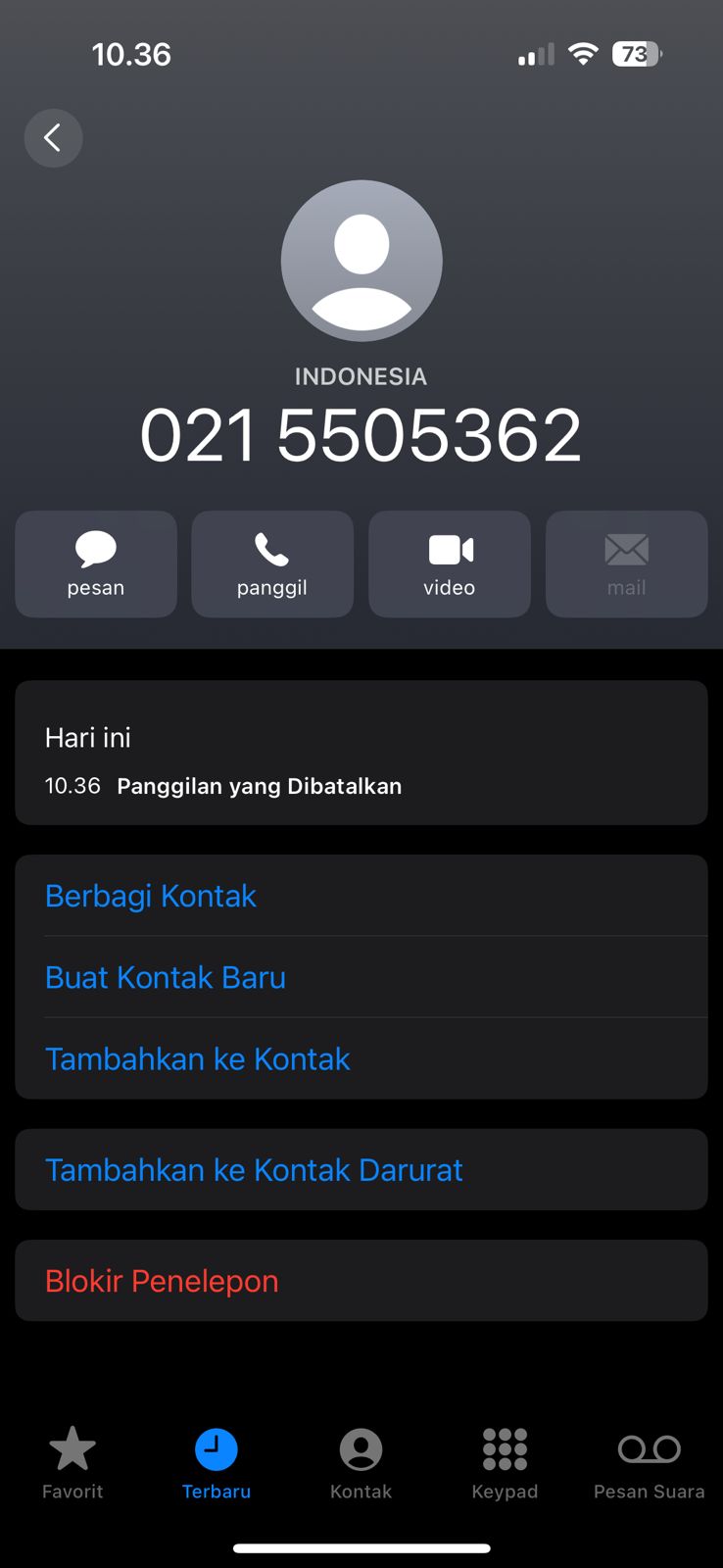This screenshot has height=1568, width=723.
Task: Choose Buat Kontak Baru
Action: (x=166, y=977)
